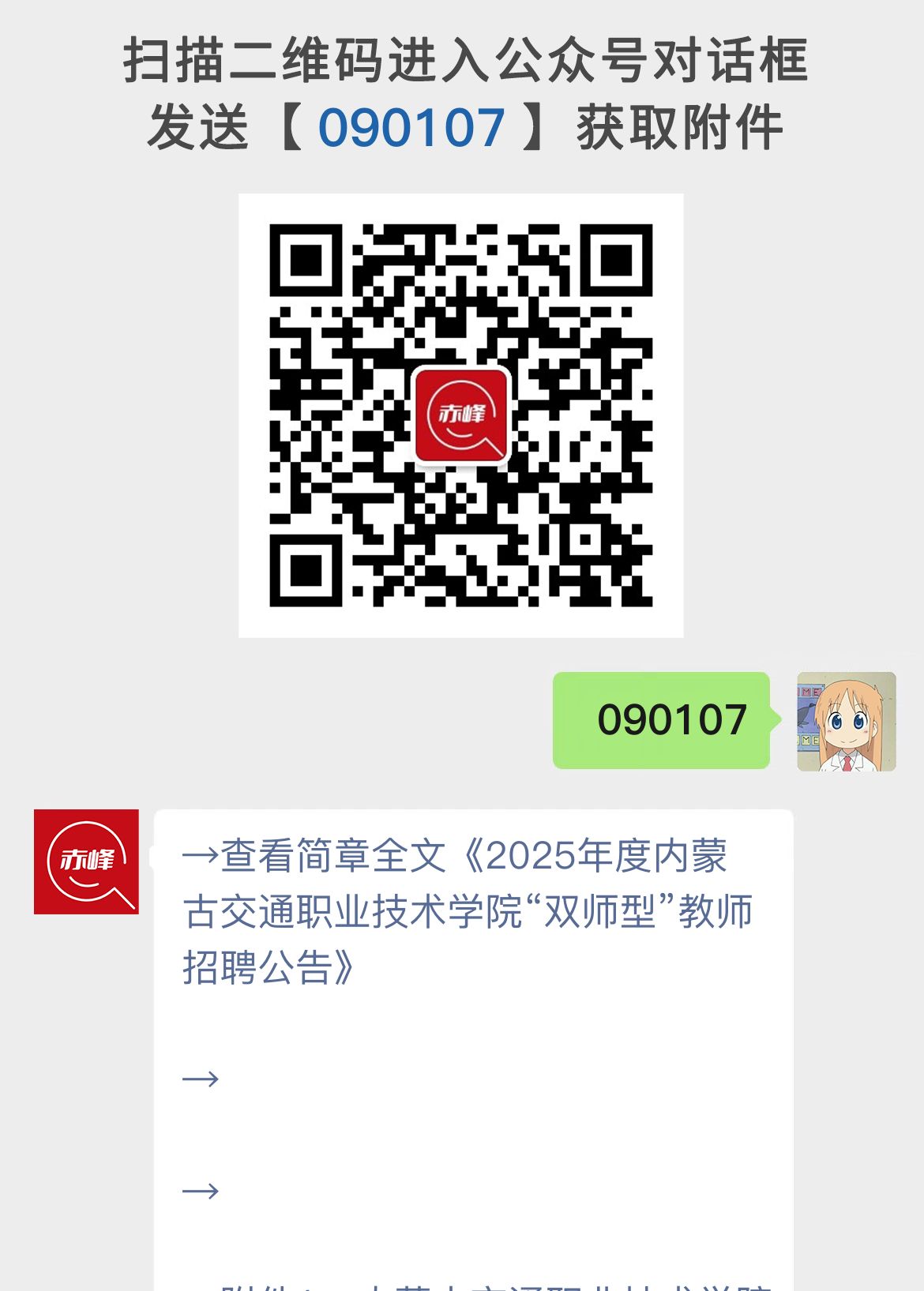Tap the 赤峰 avatar beside the reply bubble
This screenshot has width=924, height=1291.
point(87,861)
